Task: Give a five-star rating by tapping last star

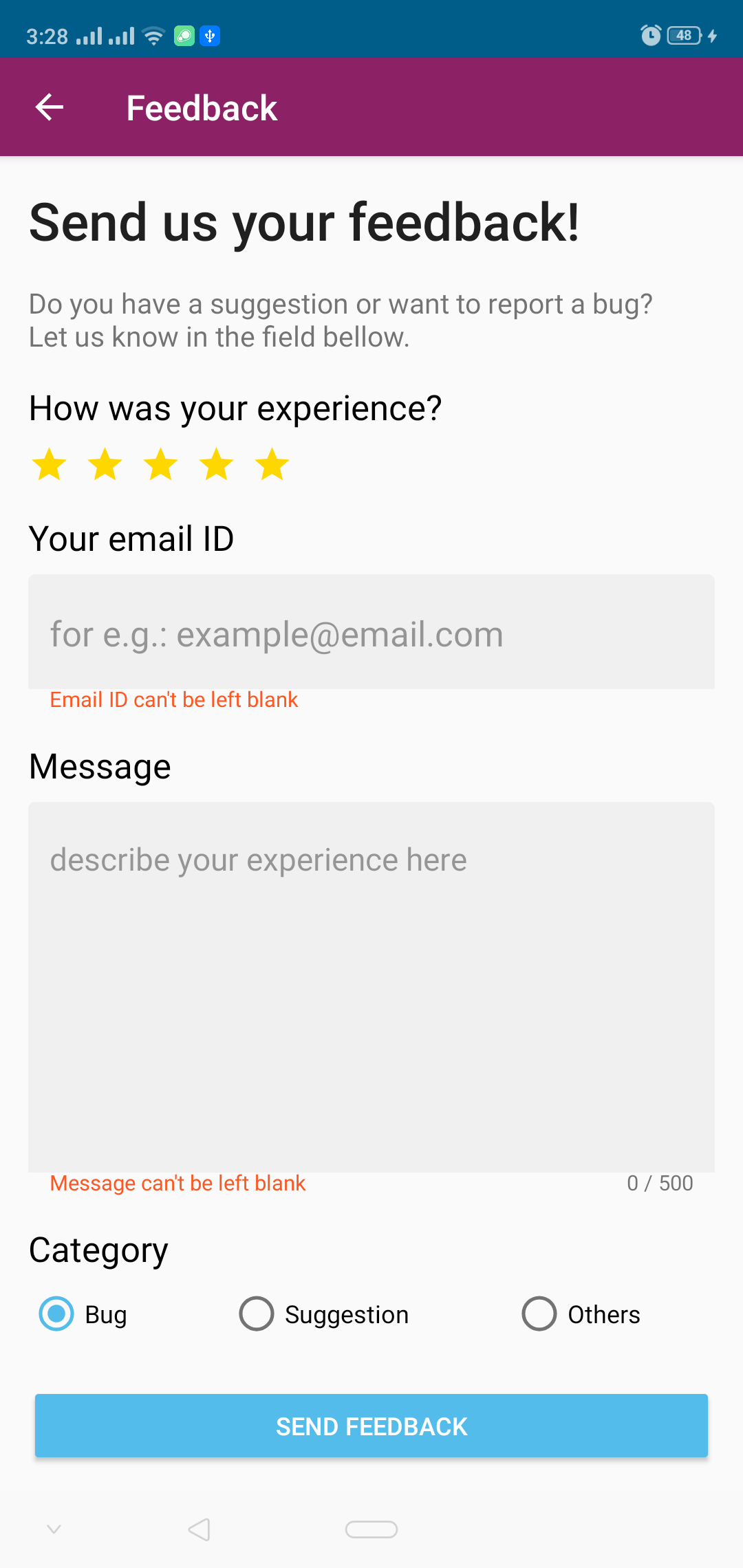Action: [x=272, y=464]
